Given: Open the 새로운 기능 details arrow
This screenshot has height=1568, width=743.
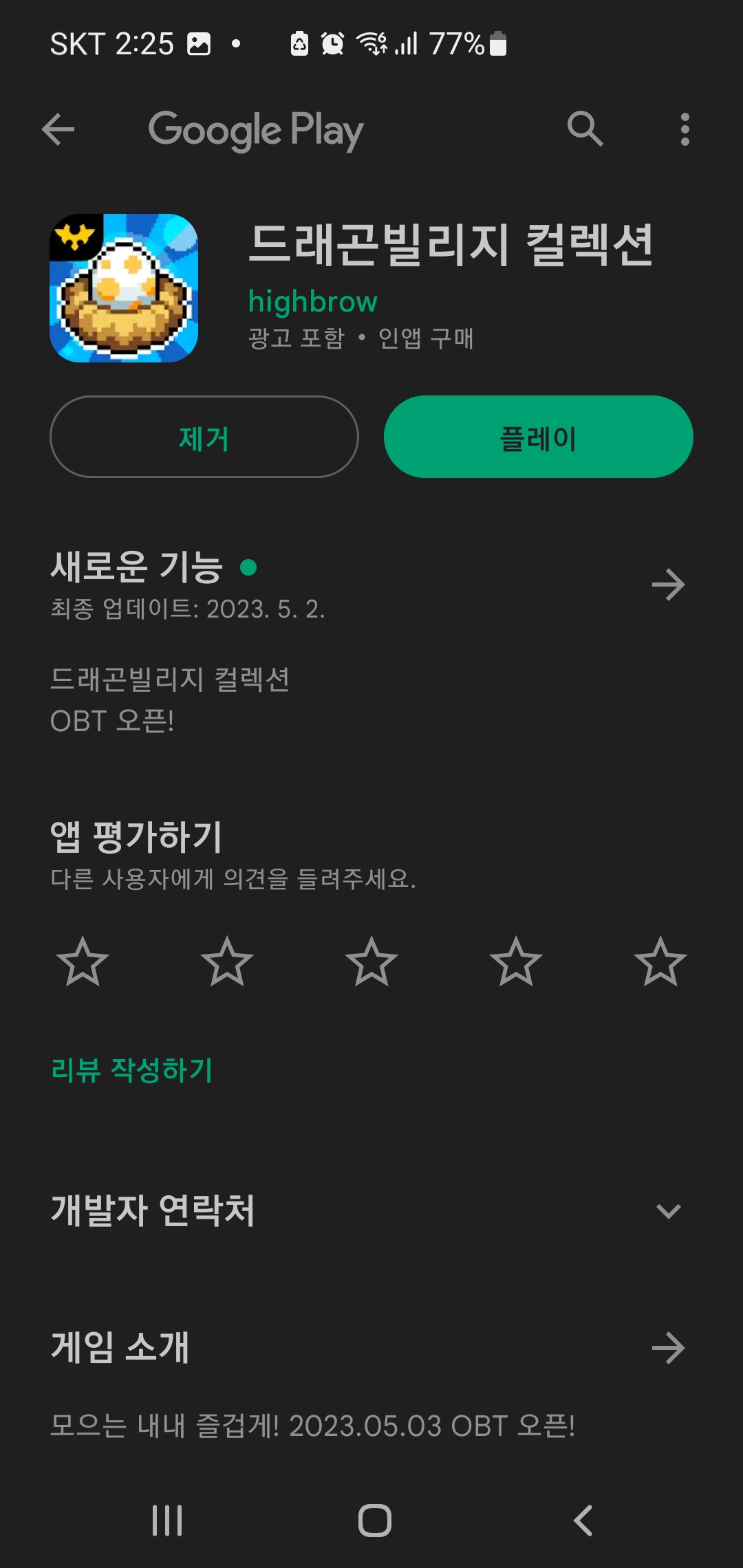Looking at the screenshot, I should [x=668, y=585].
